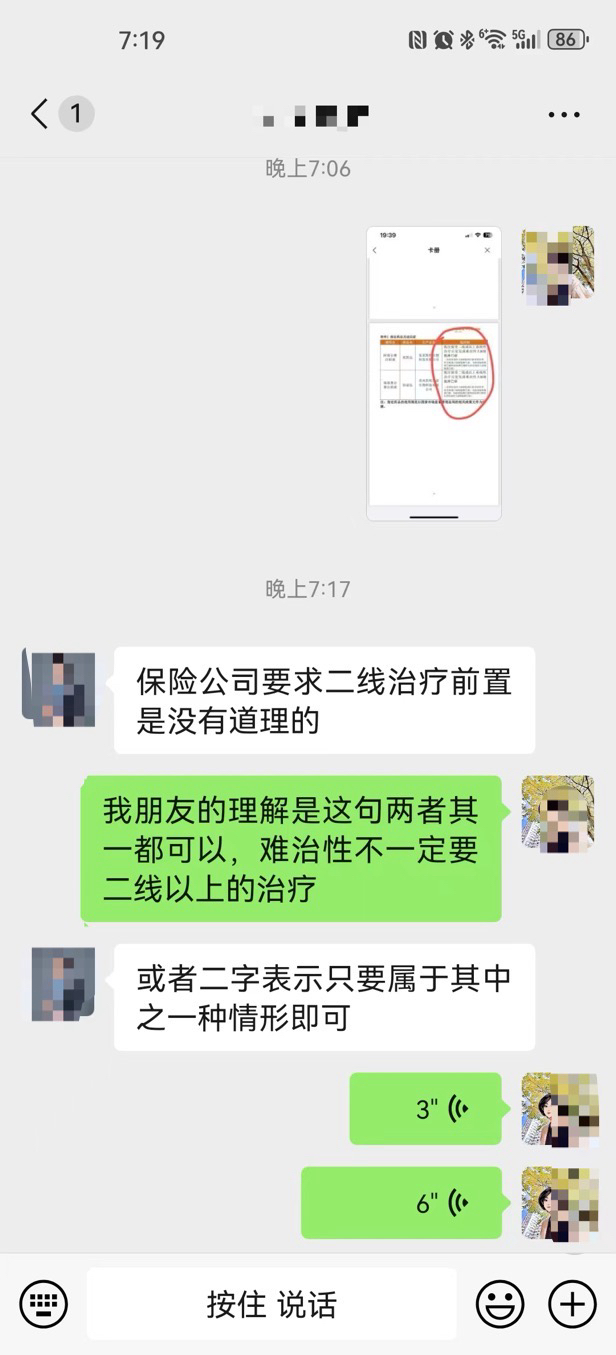Viewport: 616px width, 1355px height.
Task: Play the 6-second voice message
Action: click(401, 1203)
